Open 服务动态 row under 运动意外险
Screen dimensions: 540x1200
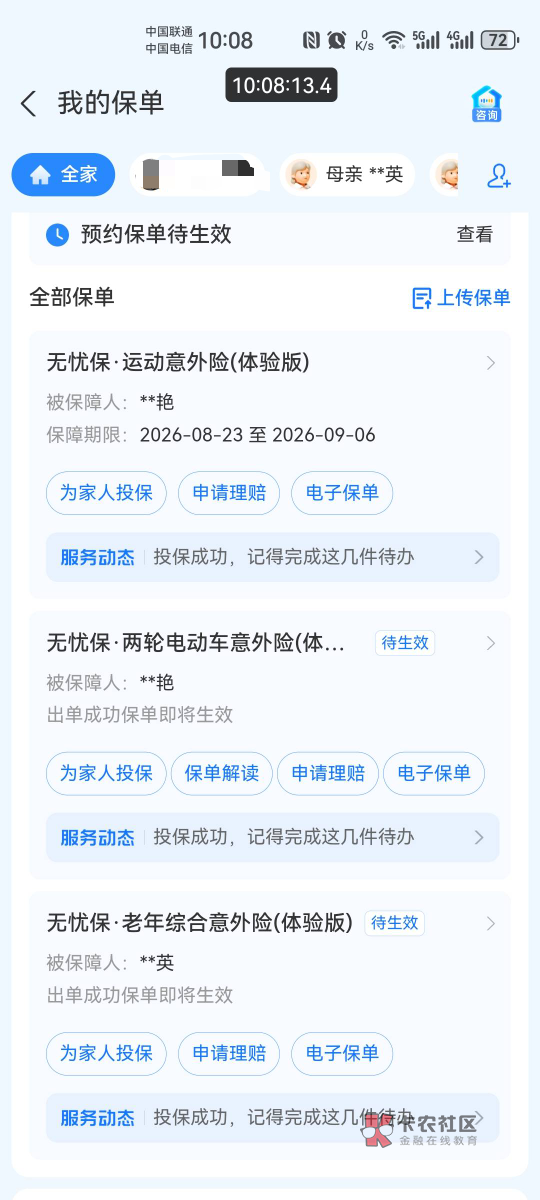(272, 557)
